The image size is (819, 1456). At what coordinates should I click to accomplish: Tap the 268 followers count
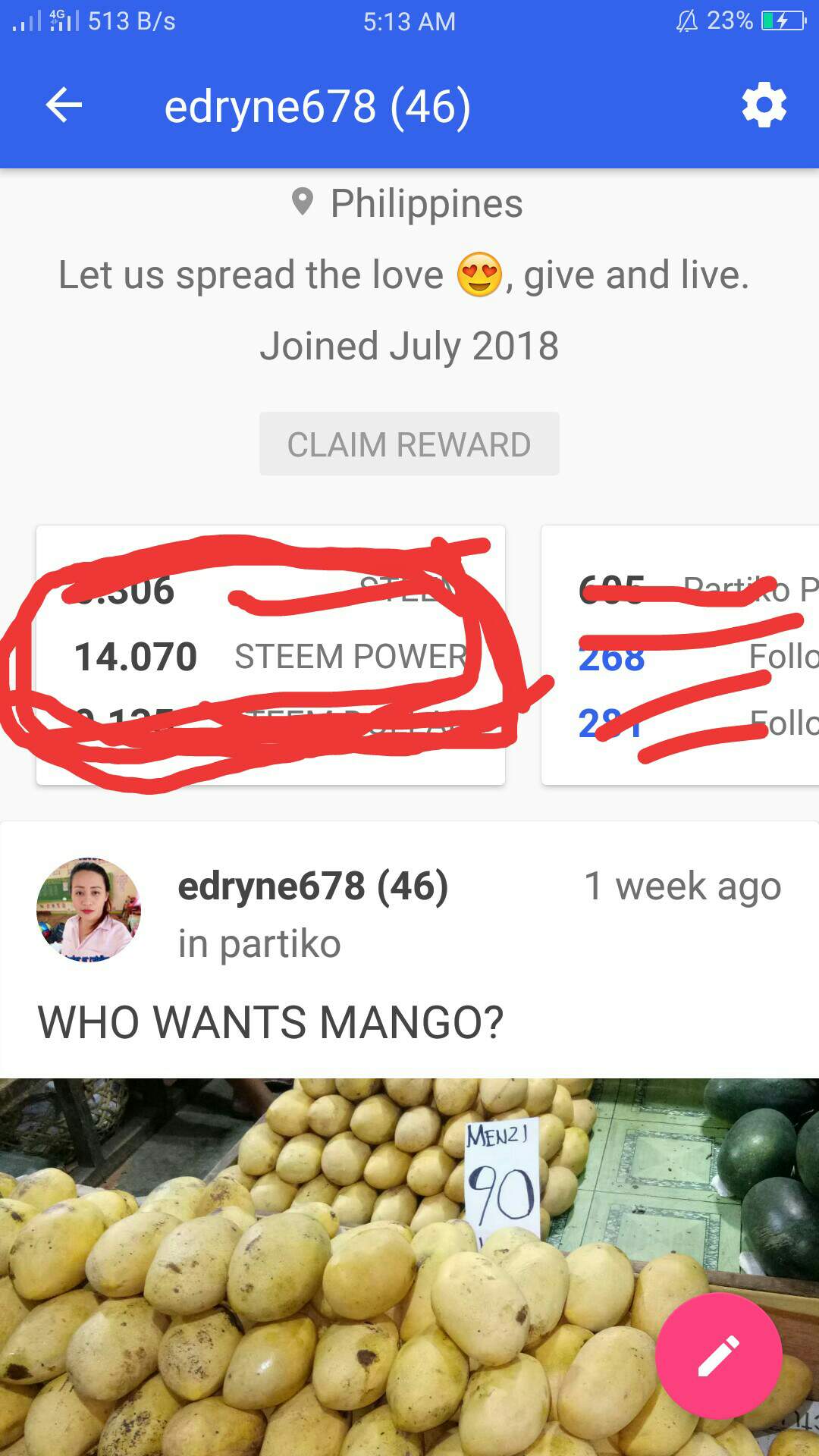[x=613, y=659]
